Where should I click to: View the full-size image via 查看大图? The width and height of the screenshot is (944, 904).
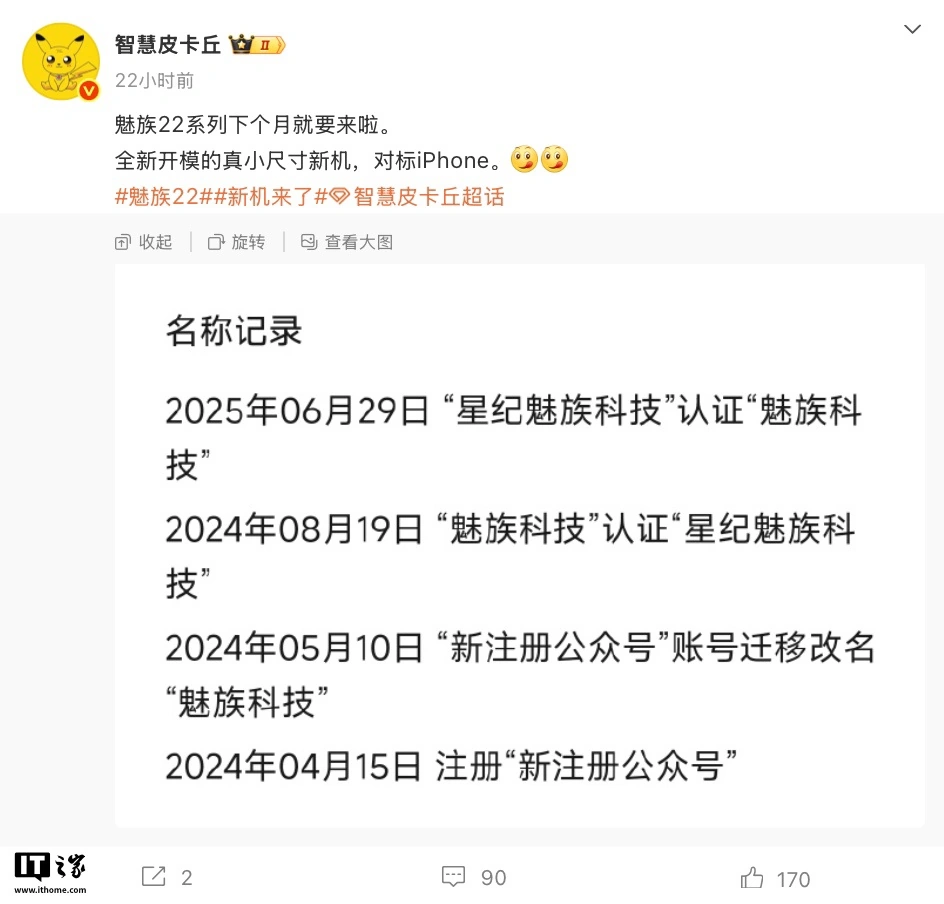(347, 242)
